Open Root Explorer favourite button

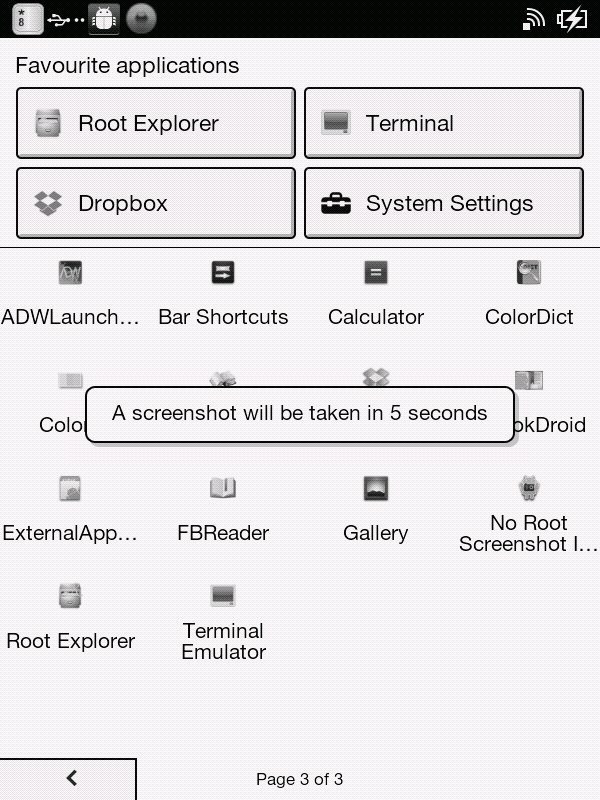coord(155,123)
